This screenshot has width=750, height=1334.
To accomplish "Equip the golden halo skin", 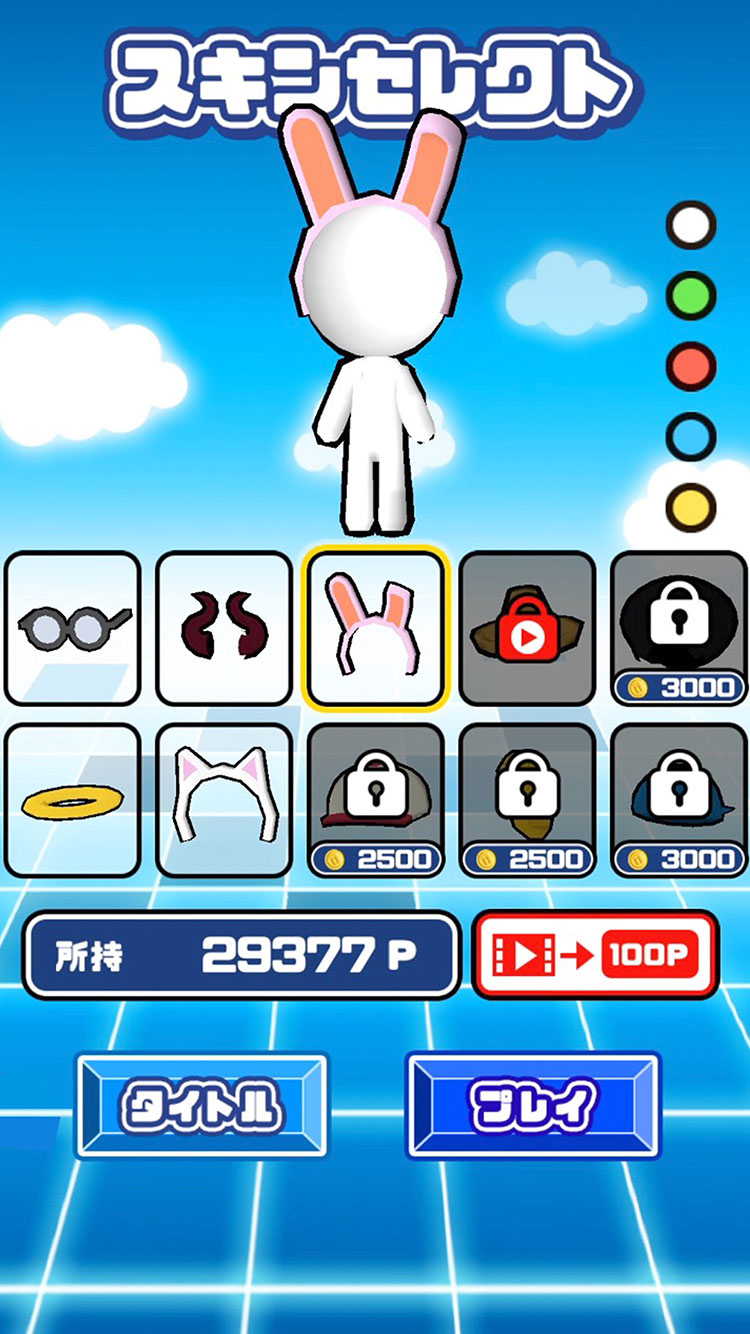I will tap(73, 800).
